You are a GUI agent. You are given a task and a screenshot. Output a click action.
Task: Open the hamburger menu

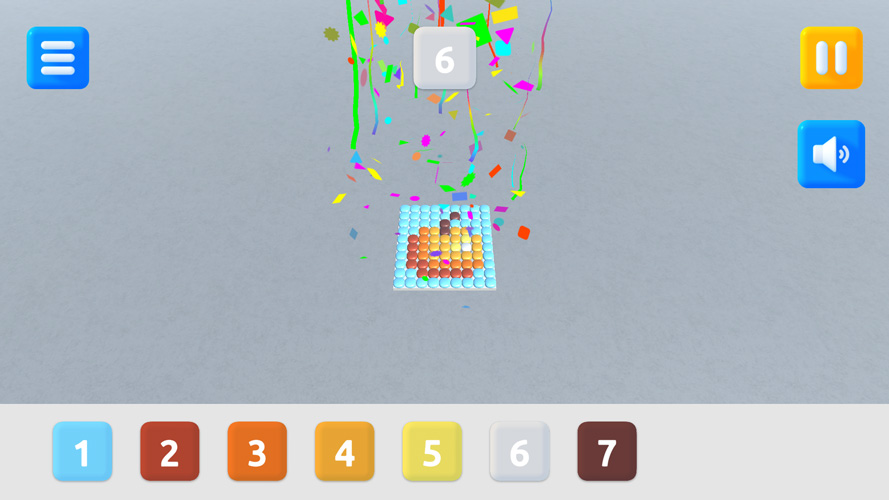tap(58, 58)
